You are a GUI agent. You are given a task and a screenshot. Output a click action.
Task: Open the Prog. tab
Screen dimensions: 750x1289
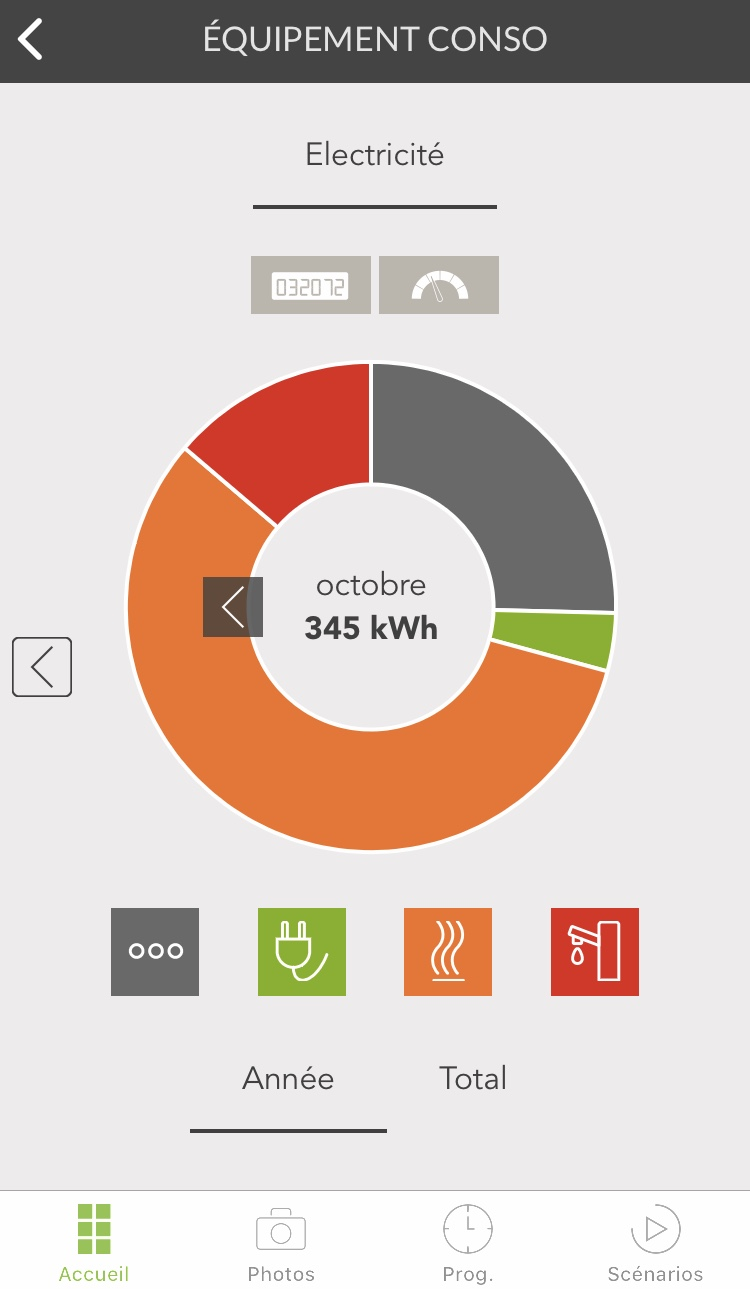click(x=468, y=1243)
